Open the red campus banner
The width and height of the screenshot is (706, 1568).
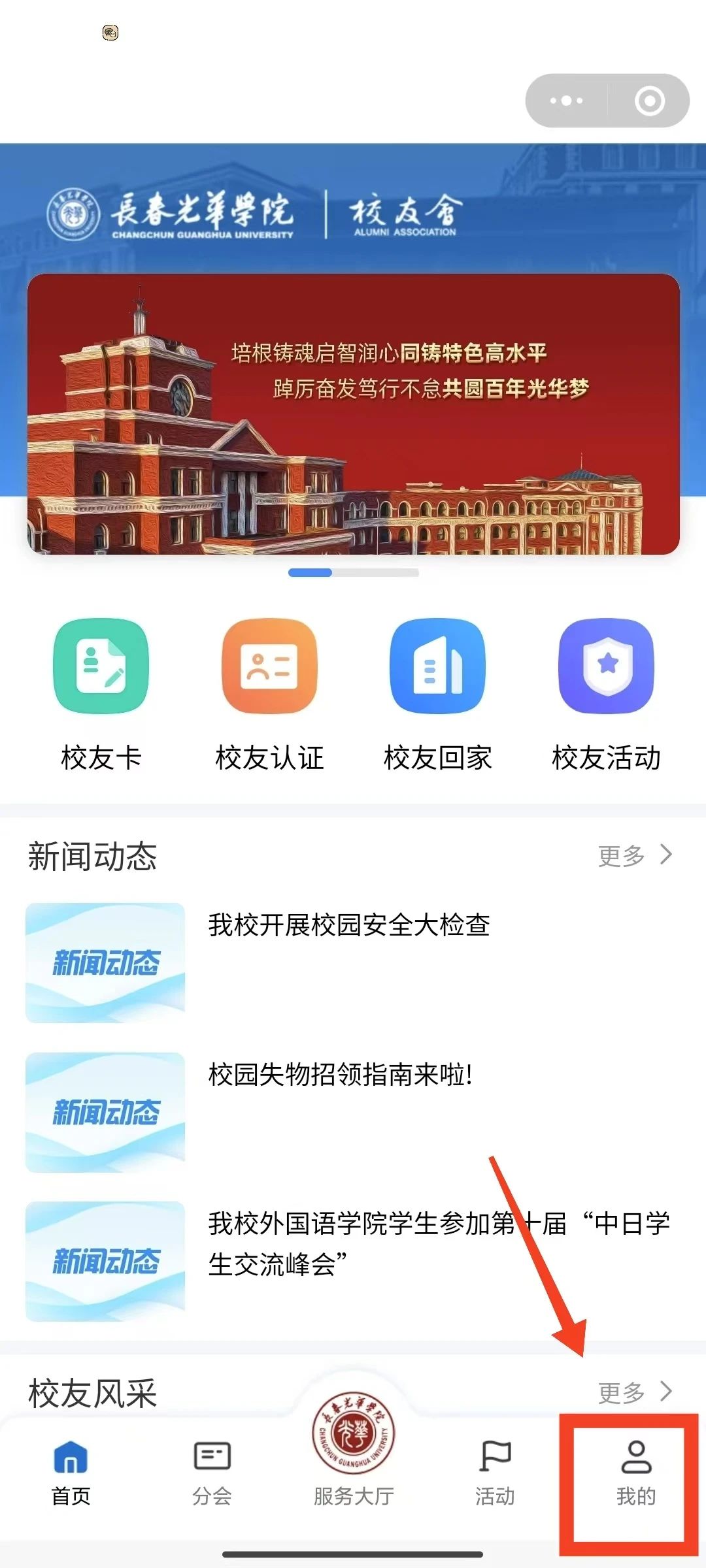point(353,414)
